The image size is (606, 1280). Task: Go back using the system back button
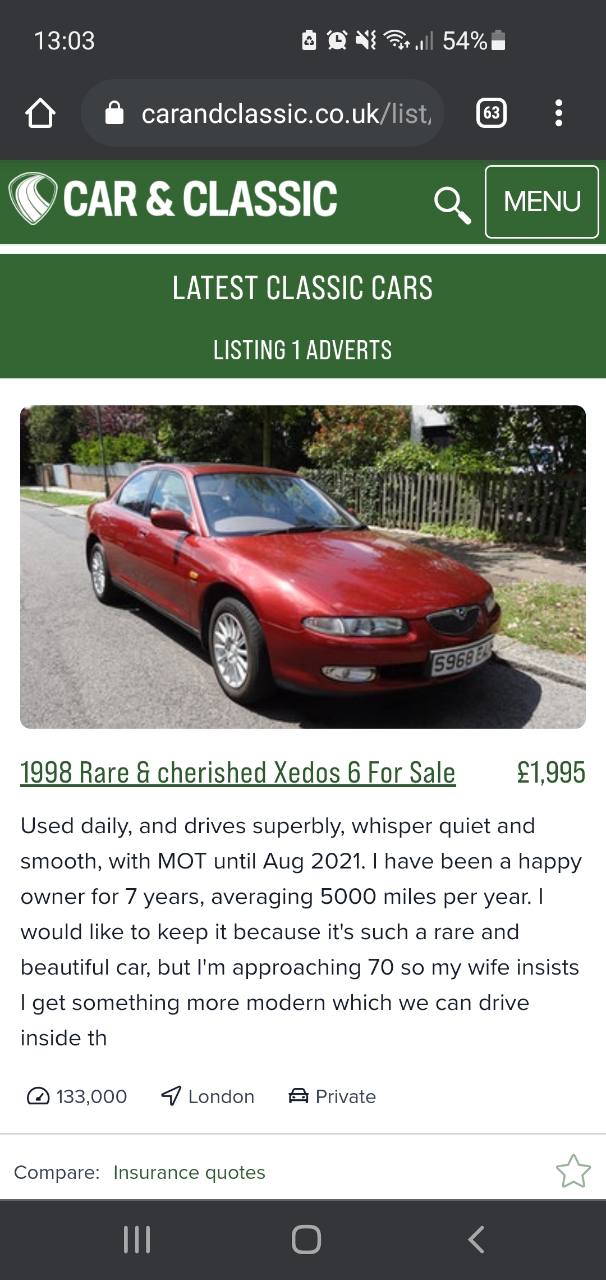click(476, 1240)
